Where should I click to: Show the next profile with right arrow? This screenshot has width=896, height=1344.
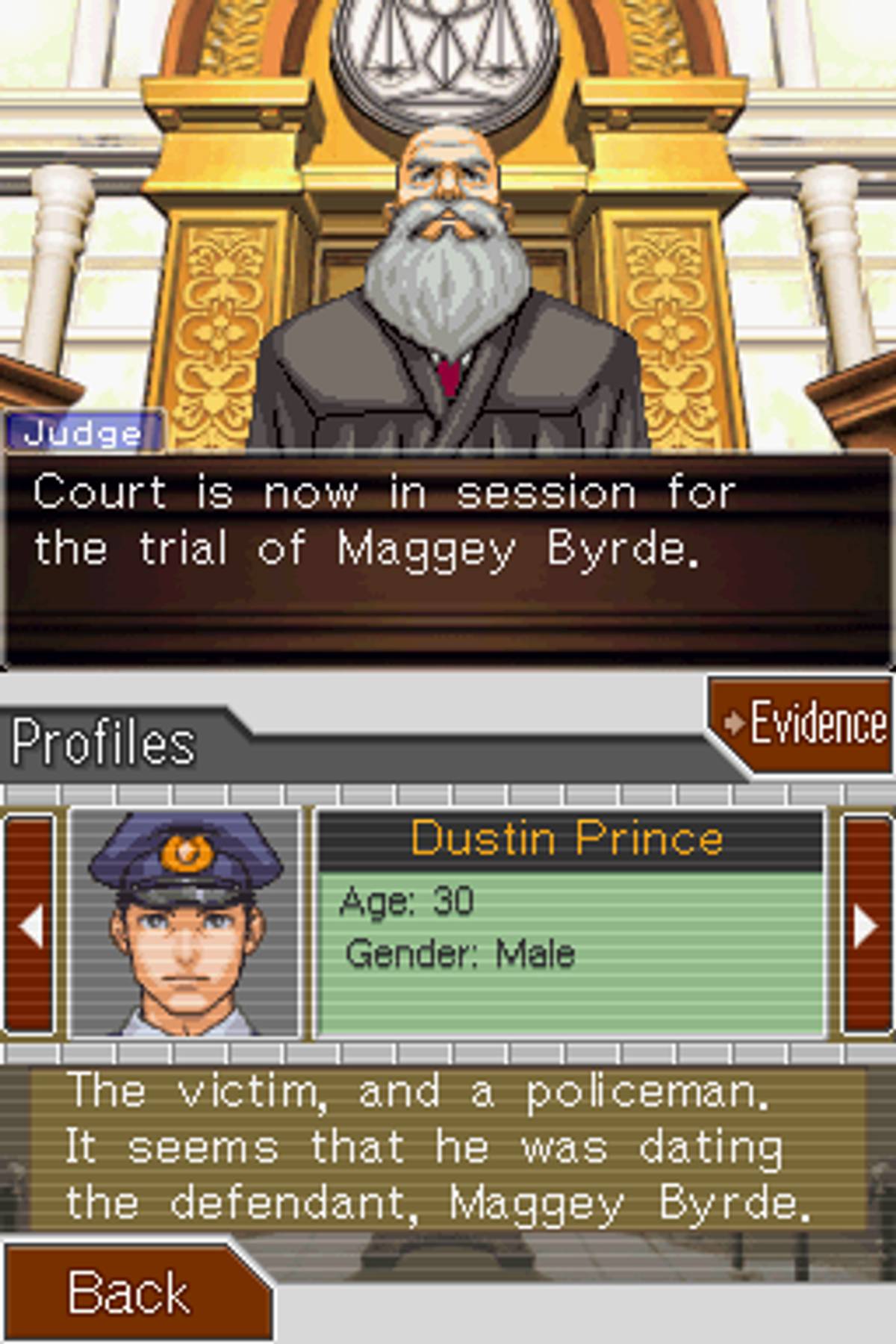tap(866, 926)
